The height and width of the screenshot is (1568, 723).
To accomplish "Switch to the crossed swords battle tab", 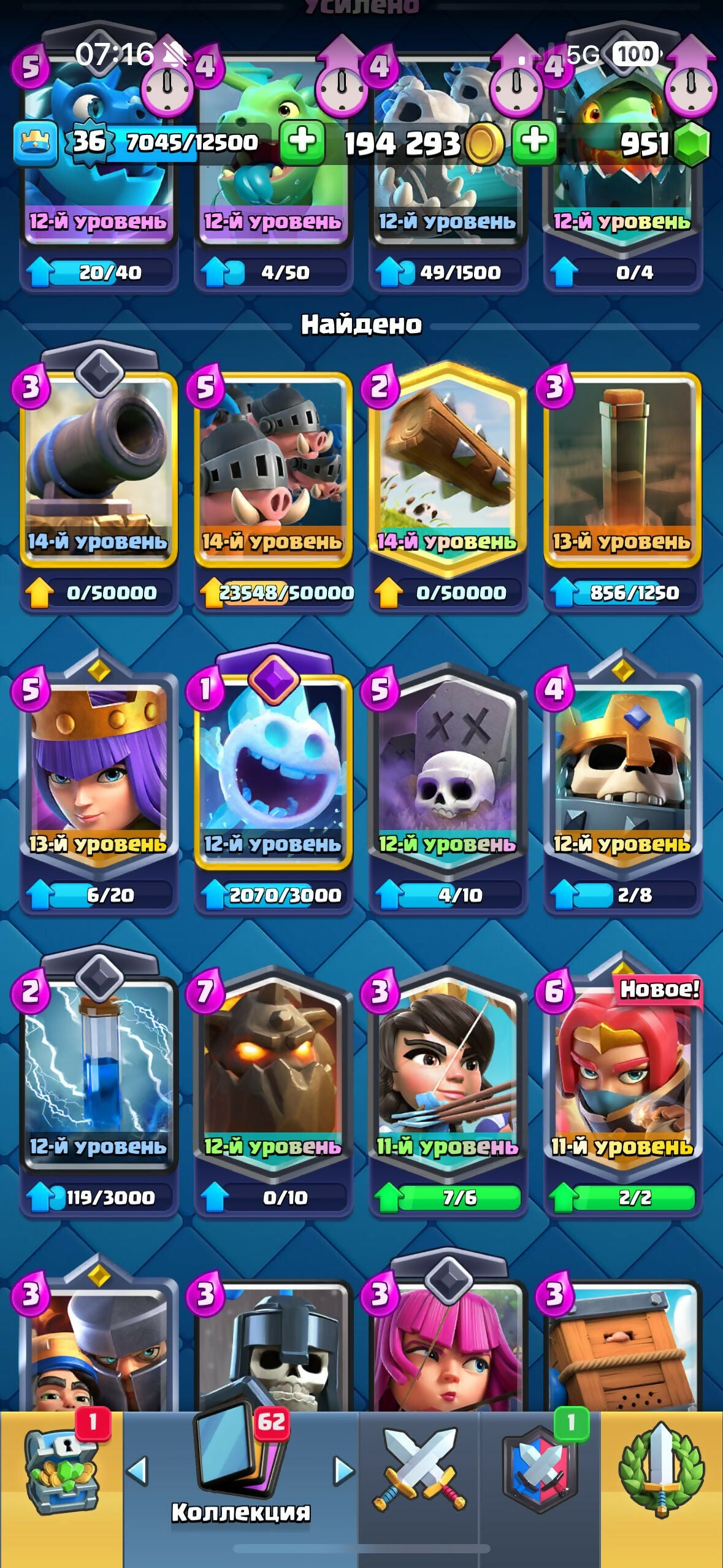I will pos(419,1472).
